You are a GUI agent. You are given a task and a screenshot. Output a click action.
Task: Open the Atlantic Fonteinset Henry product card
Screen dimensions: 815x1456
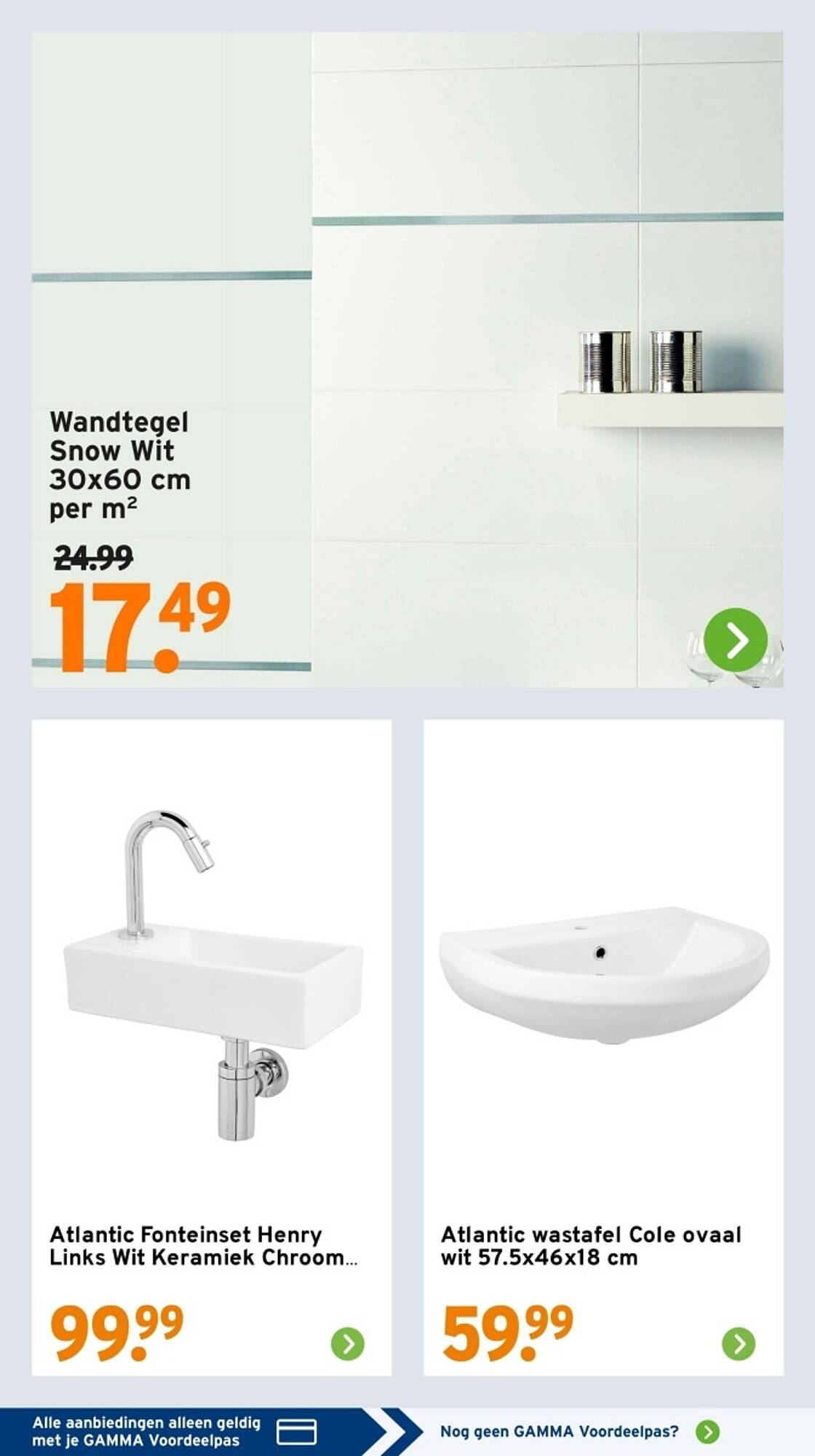point(212,1048)
